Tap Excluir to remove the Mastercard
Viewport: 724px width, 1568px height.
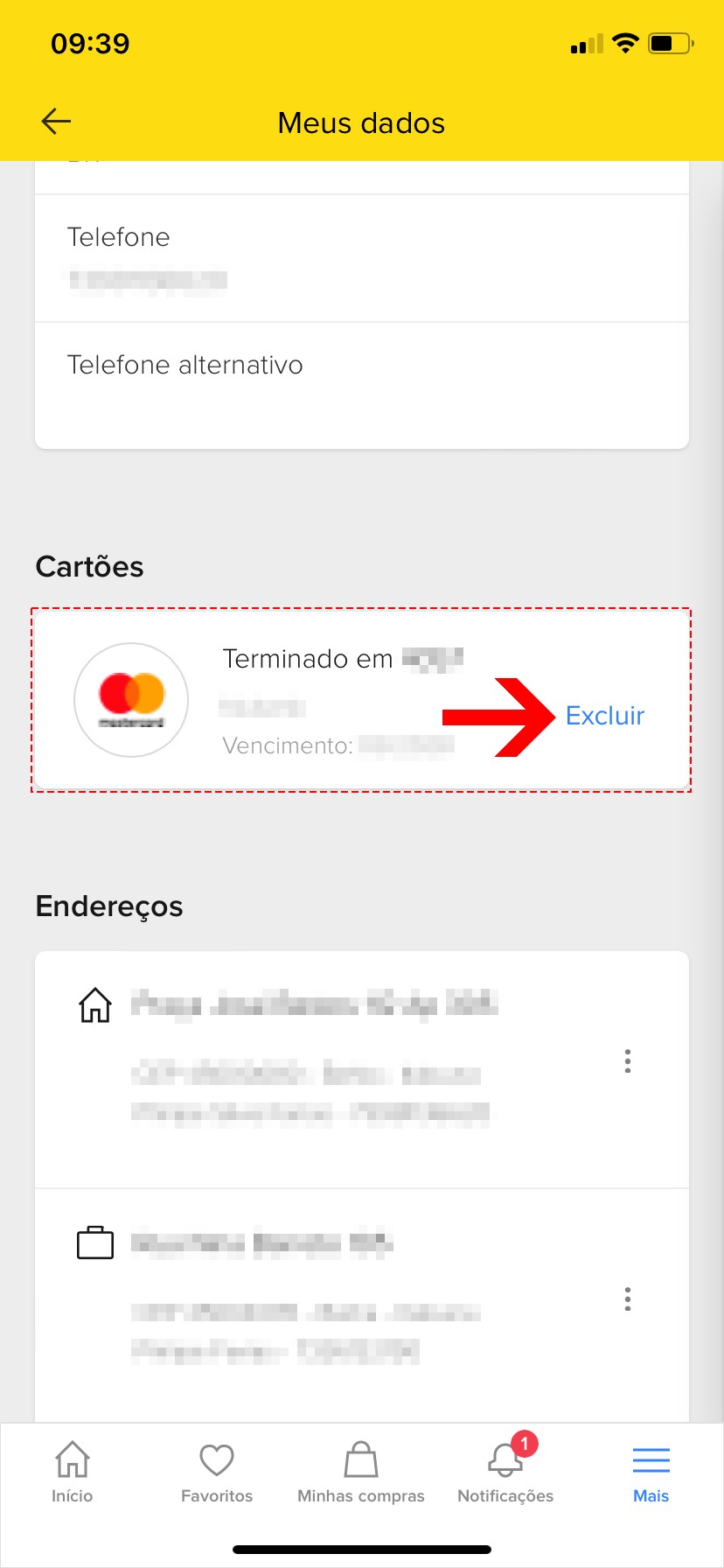pos(604,716)
